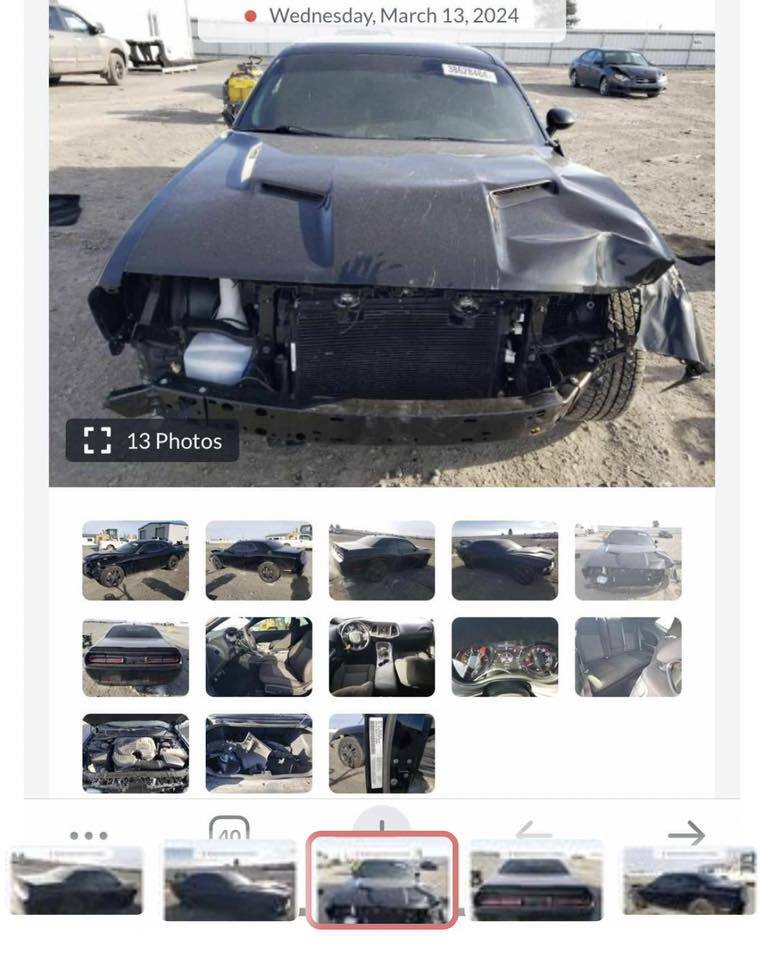Open the open-trunk grid photo
This screenshot has height=960, width=768.
(258, 752)
